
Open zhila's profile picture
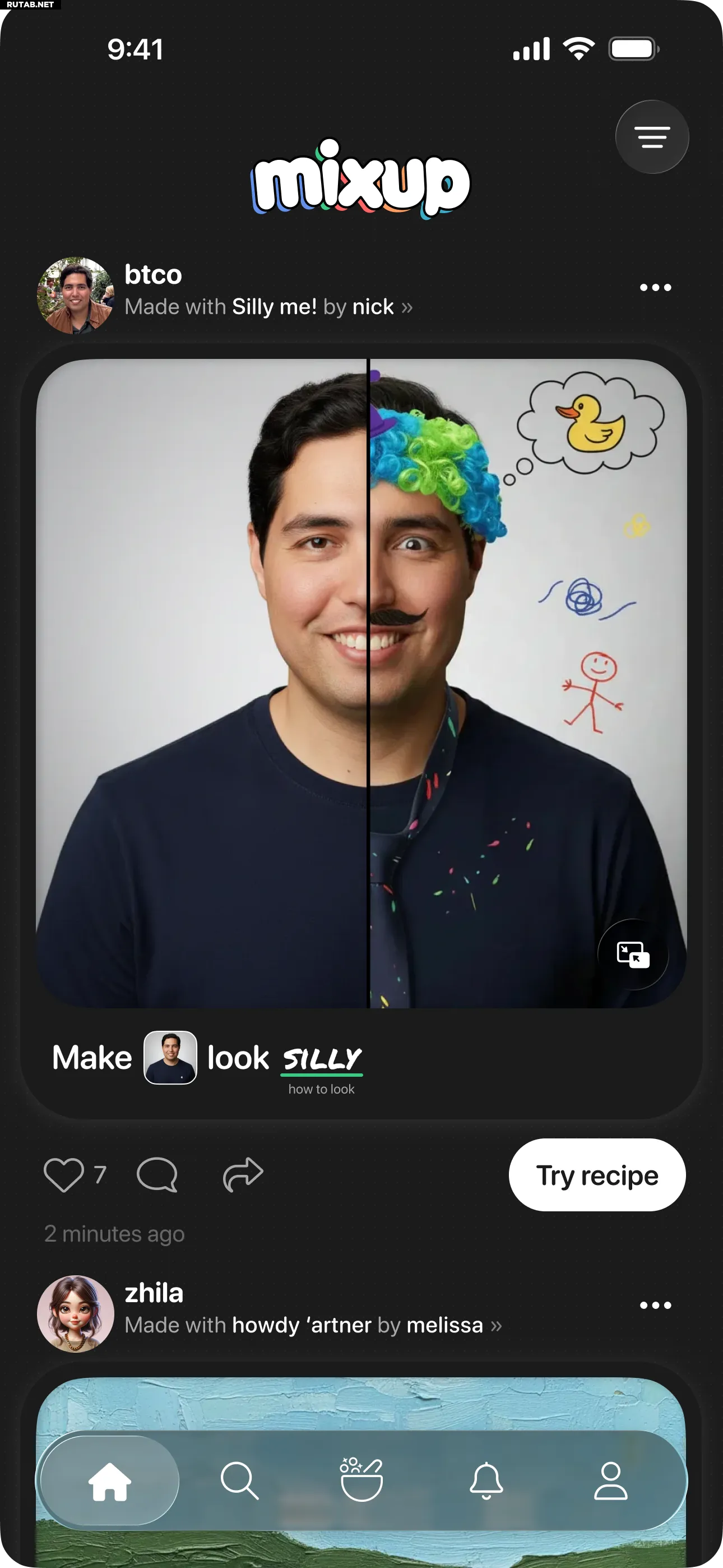point(76,1313)
